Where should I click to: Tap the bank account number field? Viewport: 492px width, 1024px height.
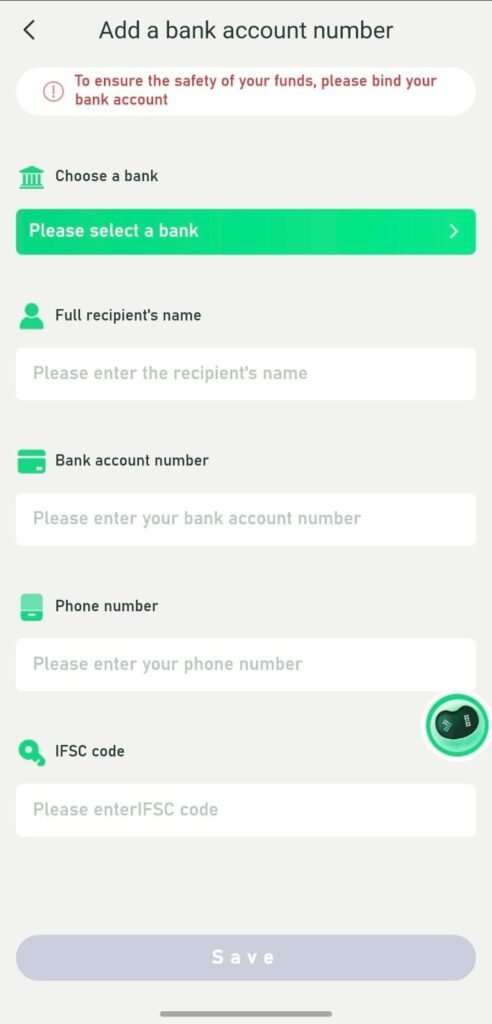click(x=246, y=519)
